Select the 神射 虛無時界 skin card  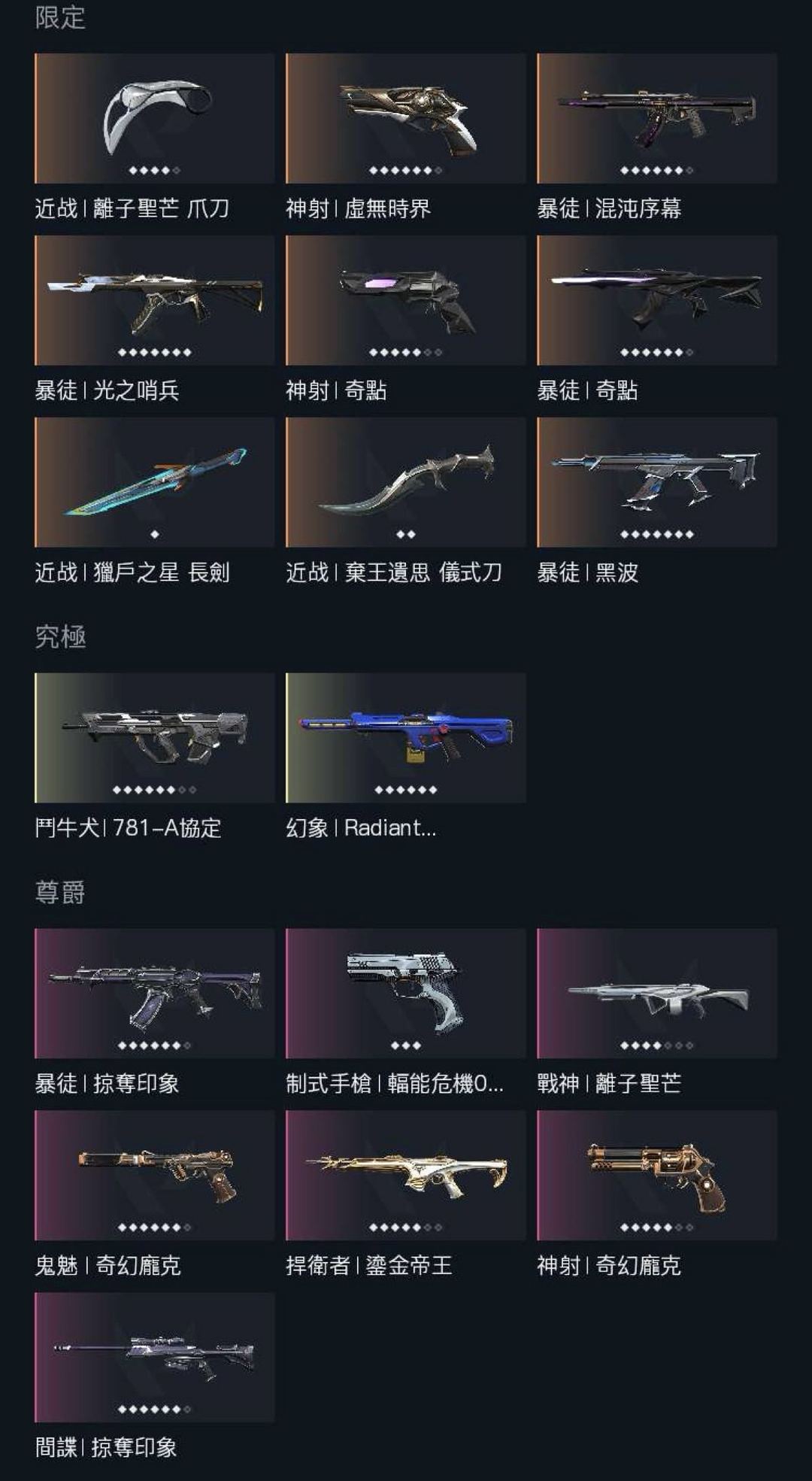(405, 118)
